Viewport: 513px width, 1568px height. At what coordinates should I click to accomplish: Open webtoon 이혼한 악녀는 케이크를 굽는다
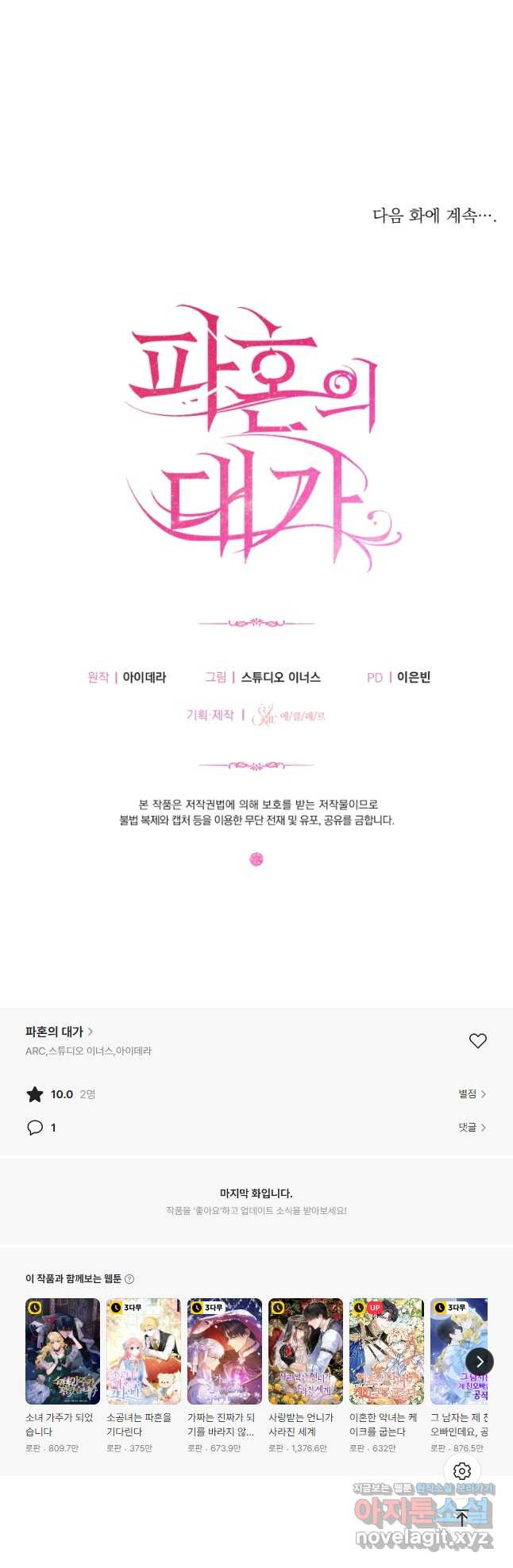(387, 1351)
